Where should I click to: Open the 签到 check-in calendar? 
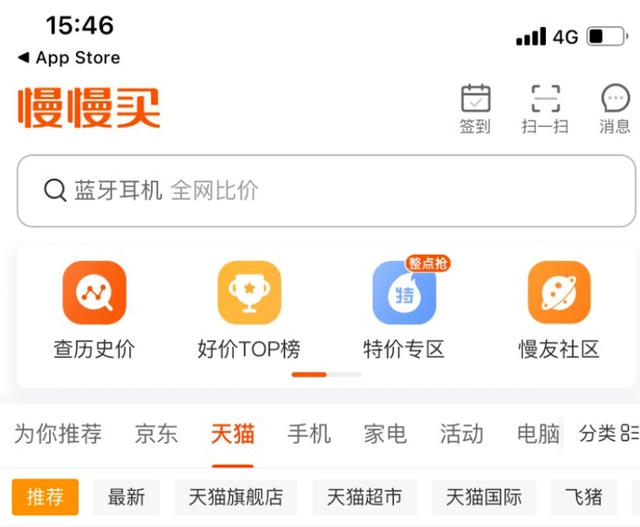(x=475, y=108)
